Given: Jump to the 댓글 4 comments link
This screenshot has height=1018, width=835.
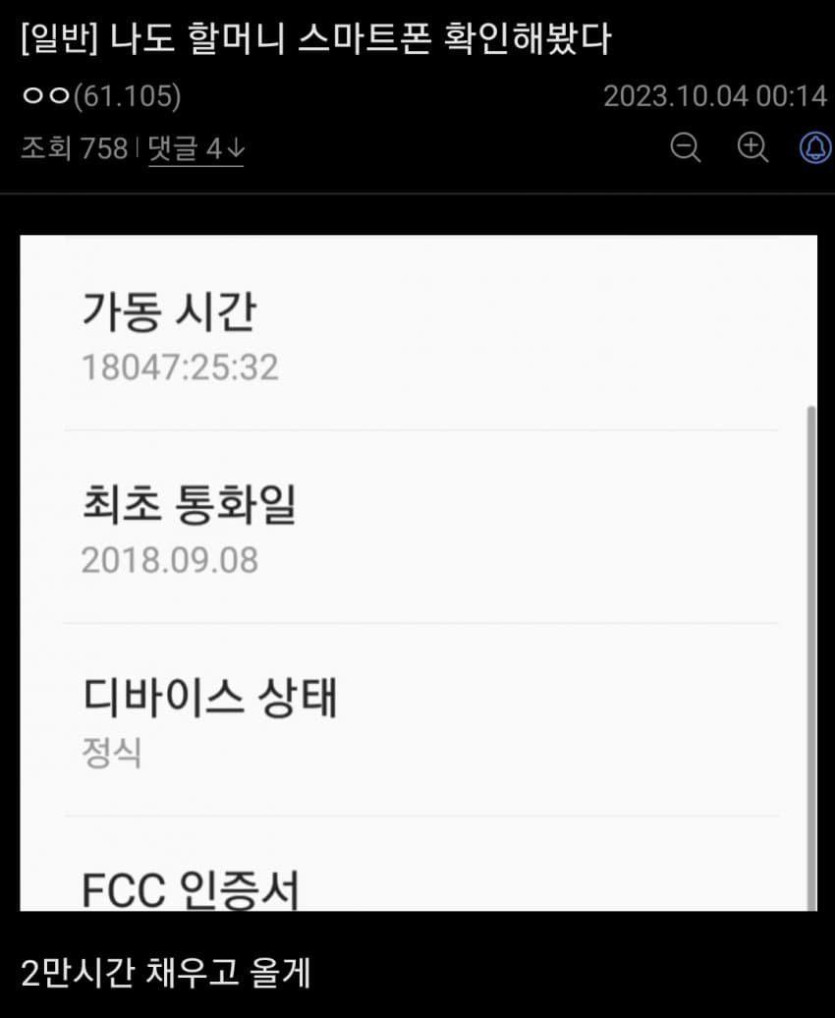Looking at the screenshot, I should [x=195, y=149].
